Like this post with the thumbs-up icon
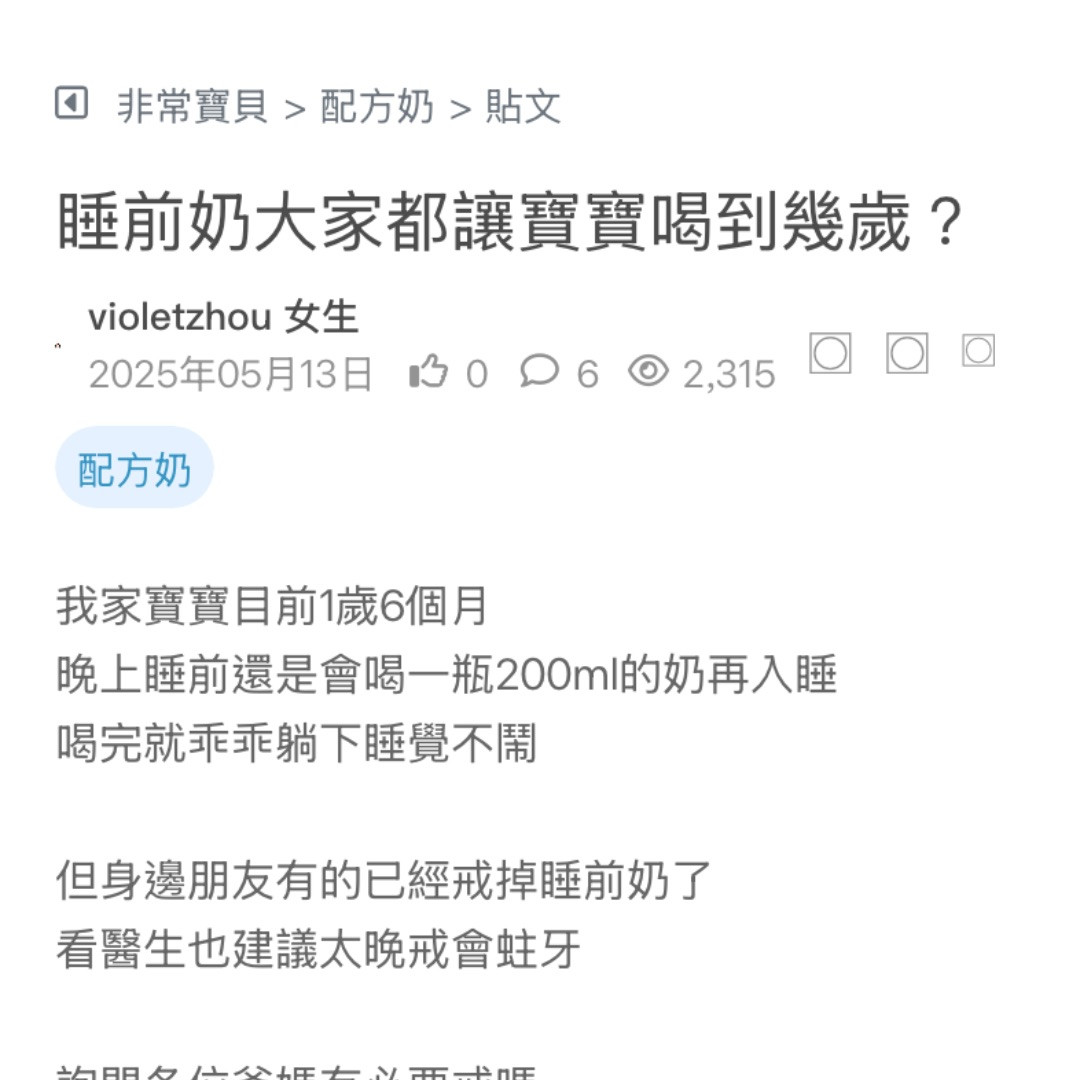The height and width of the screenshot is (1080, 1080). point(429,373)
